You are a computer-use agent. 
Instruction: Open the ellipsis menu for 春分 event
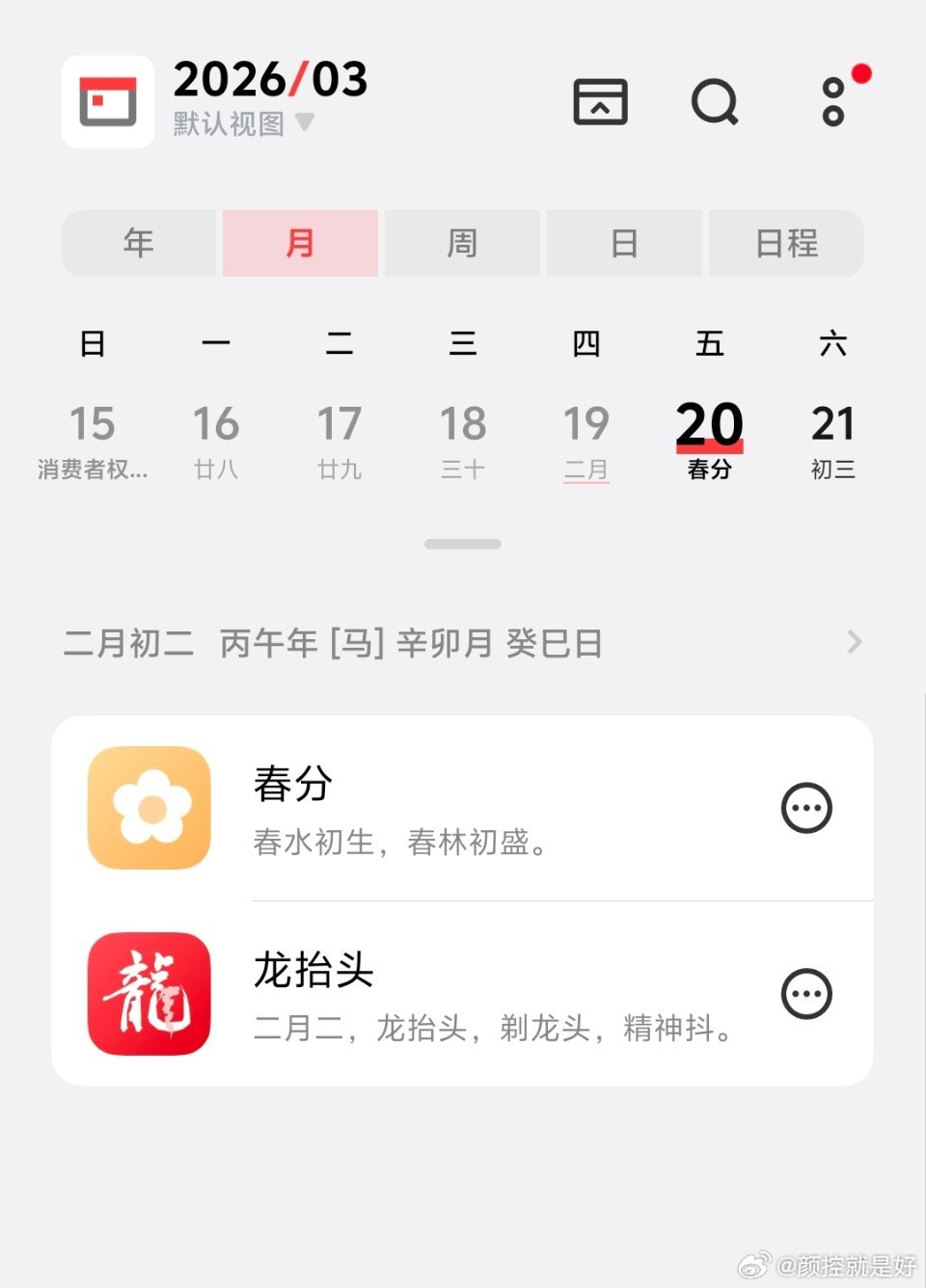(x=806, y=808)
